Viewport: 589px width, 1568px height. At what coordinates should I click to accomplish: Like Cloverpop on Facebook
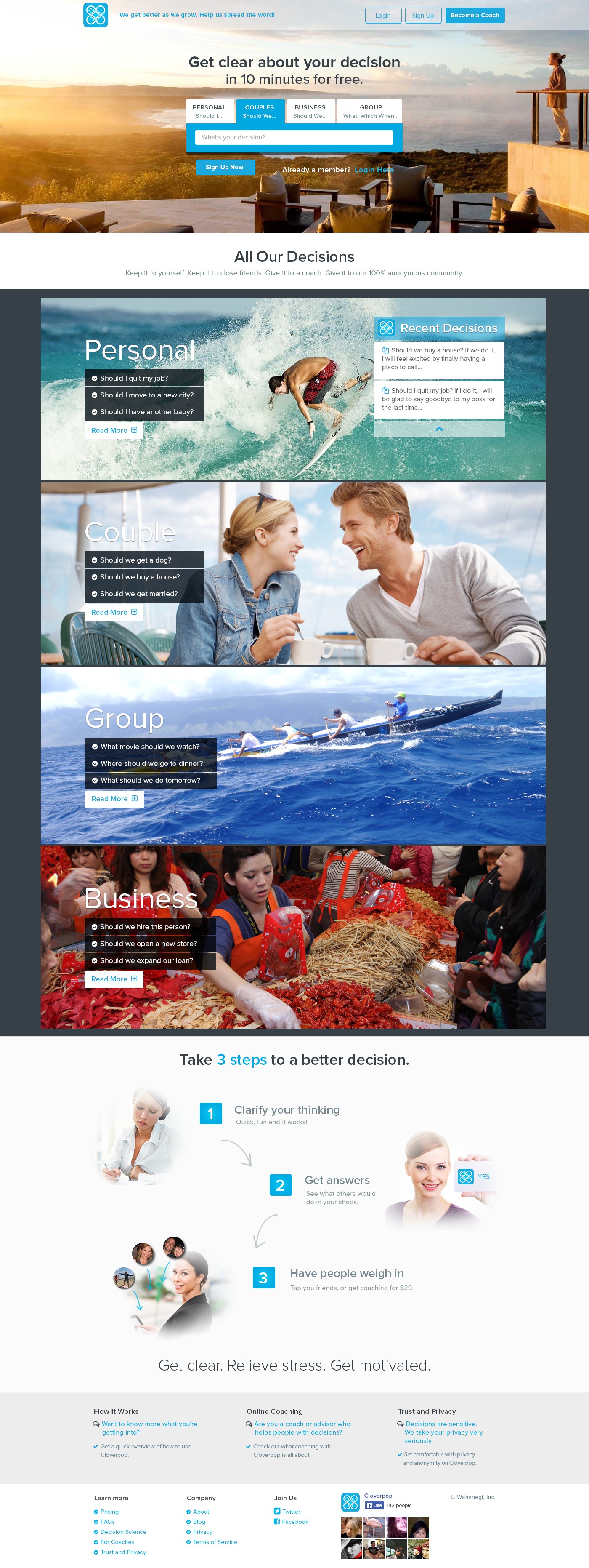click(374, 1505)
